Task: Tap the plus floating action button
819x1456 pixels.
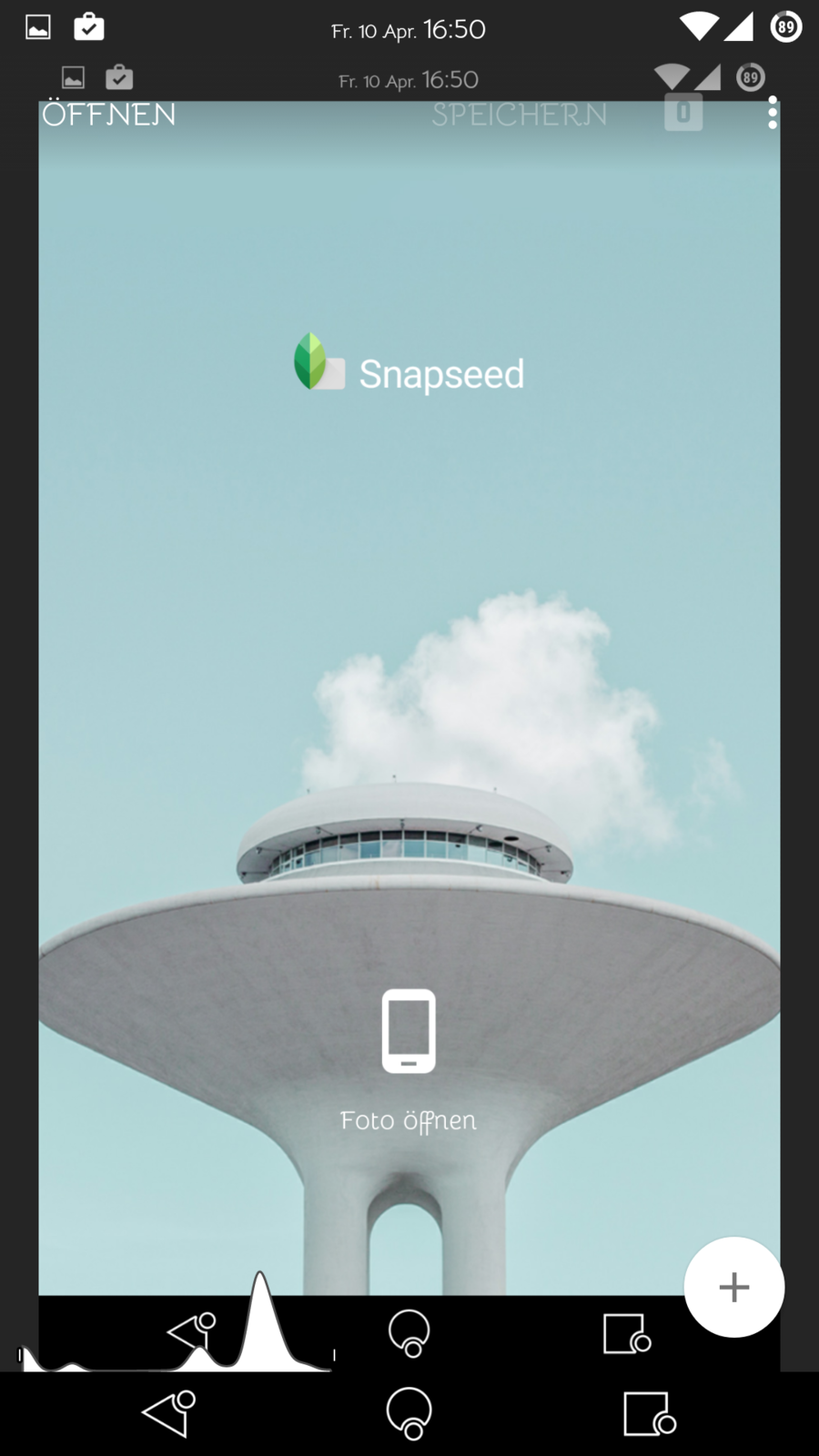Action: (x=733, y=1287)
